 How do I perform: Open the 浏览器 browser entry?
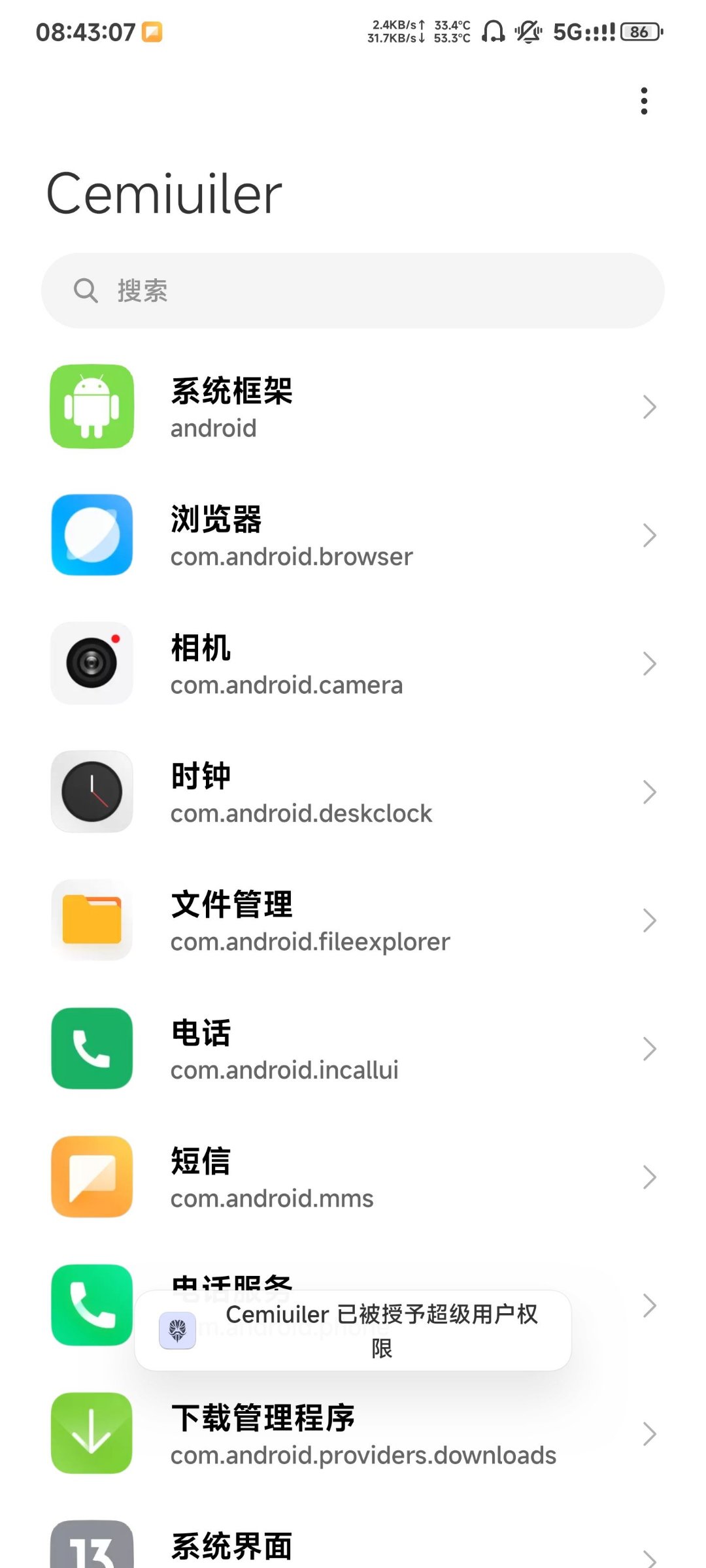click(353, 536)
